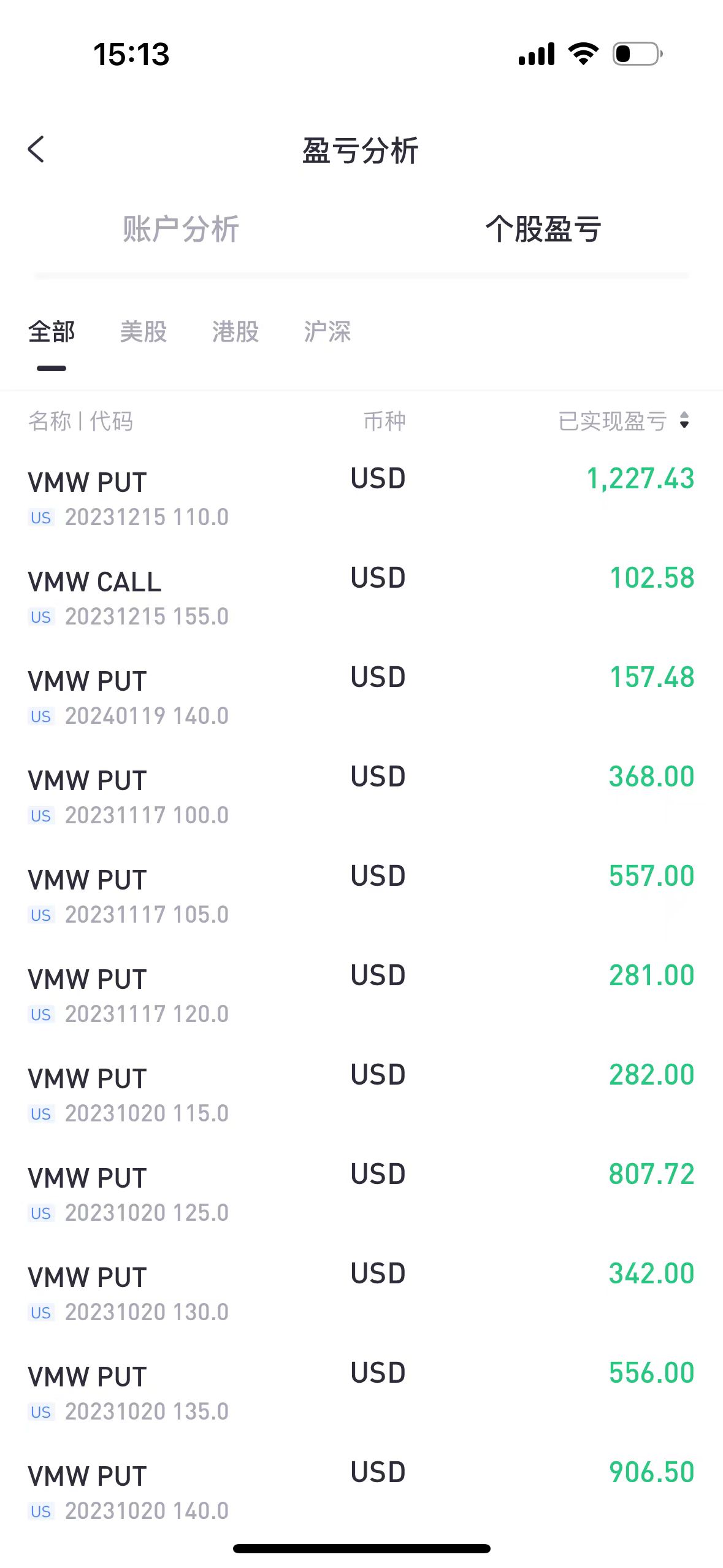Filter list by 美股
Screen dimensions: 723x1568
[143, 332]
